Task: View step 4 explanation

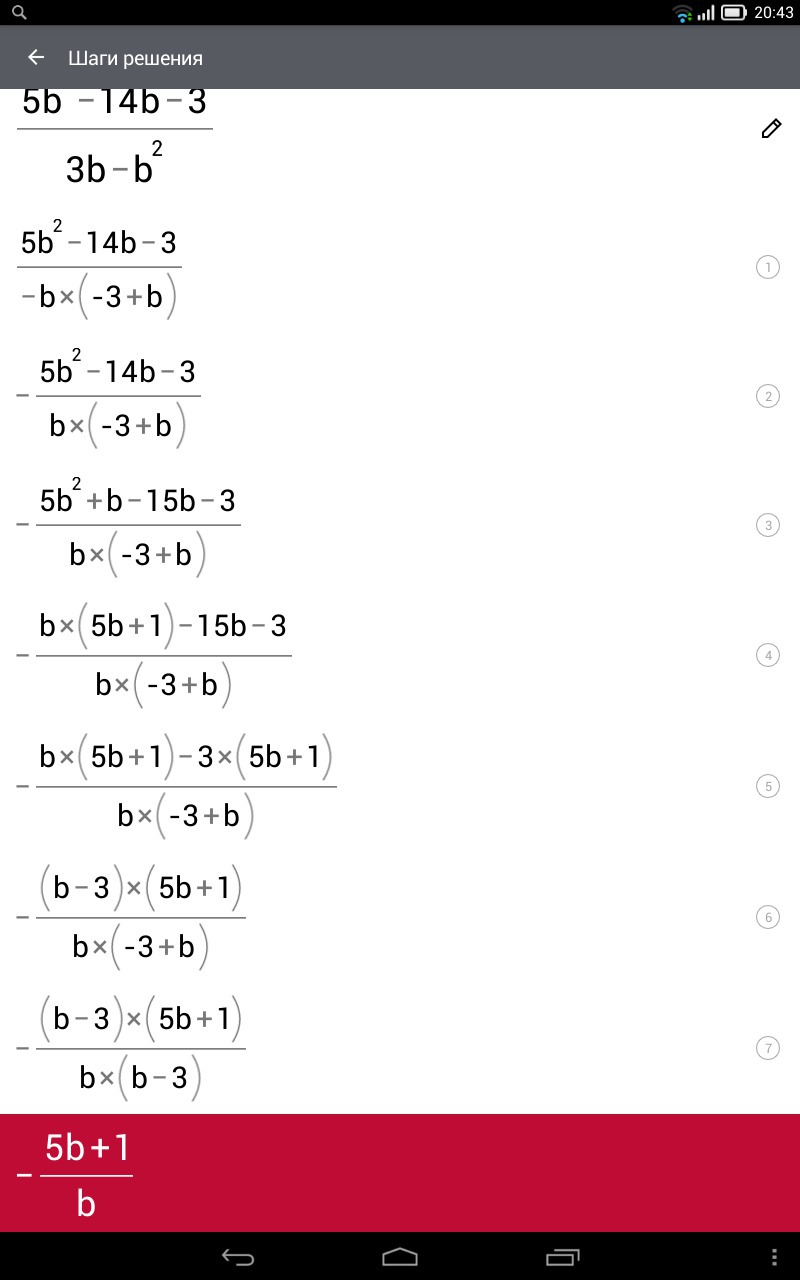Action: [767, 656]
